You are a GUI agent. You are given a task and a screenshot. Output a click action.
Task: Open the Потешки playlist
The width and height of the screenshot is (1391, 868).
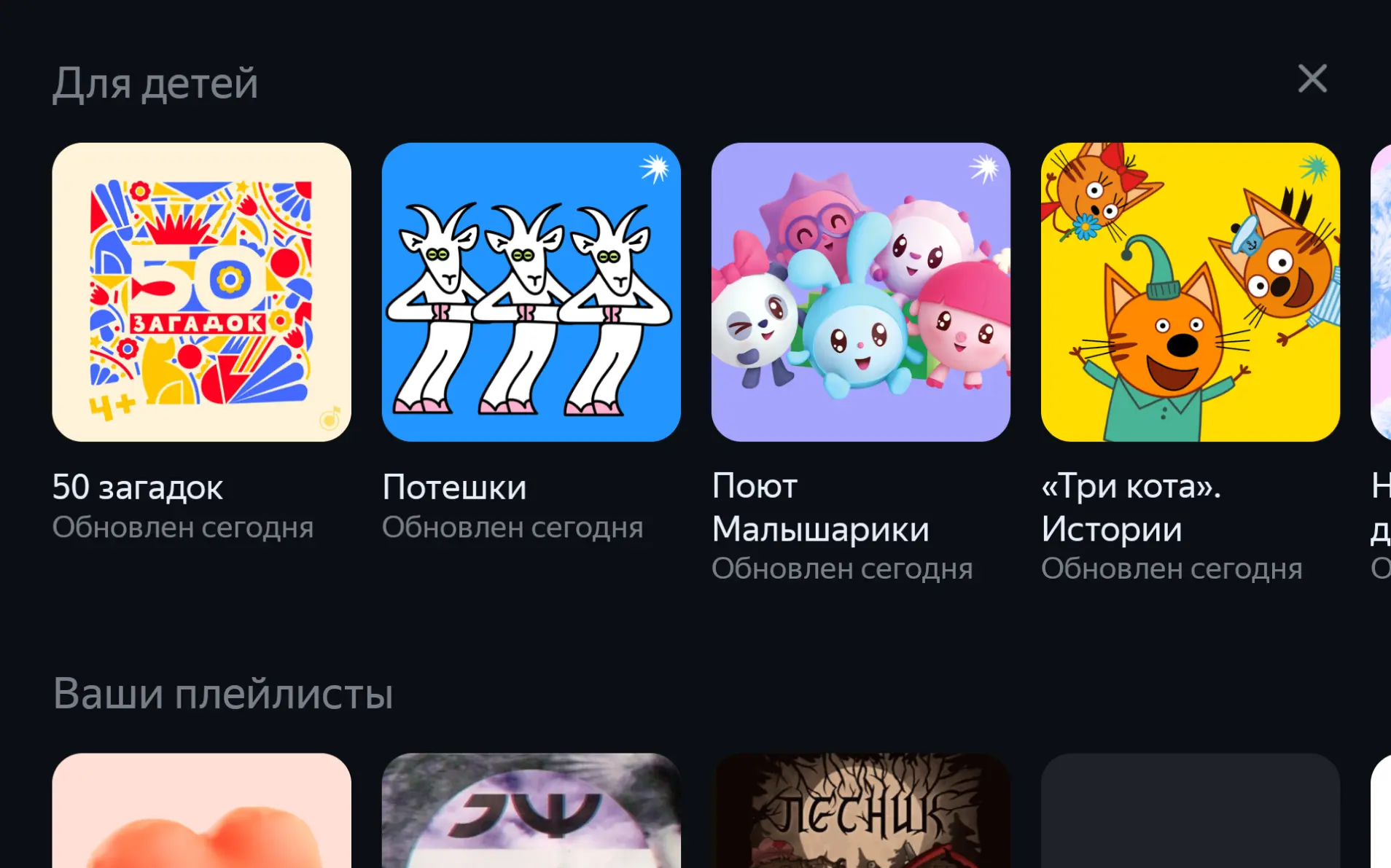(x=531, y=292)
